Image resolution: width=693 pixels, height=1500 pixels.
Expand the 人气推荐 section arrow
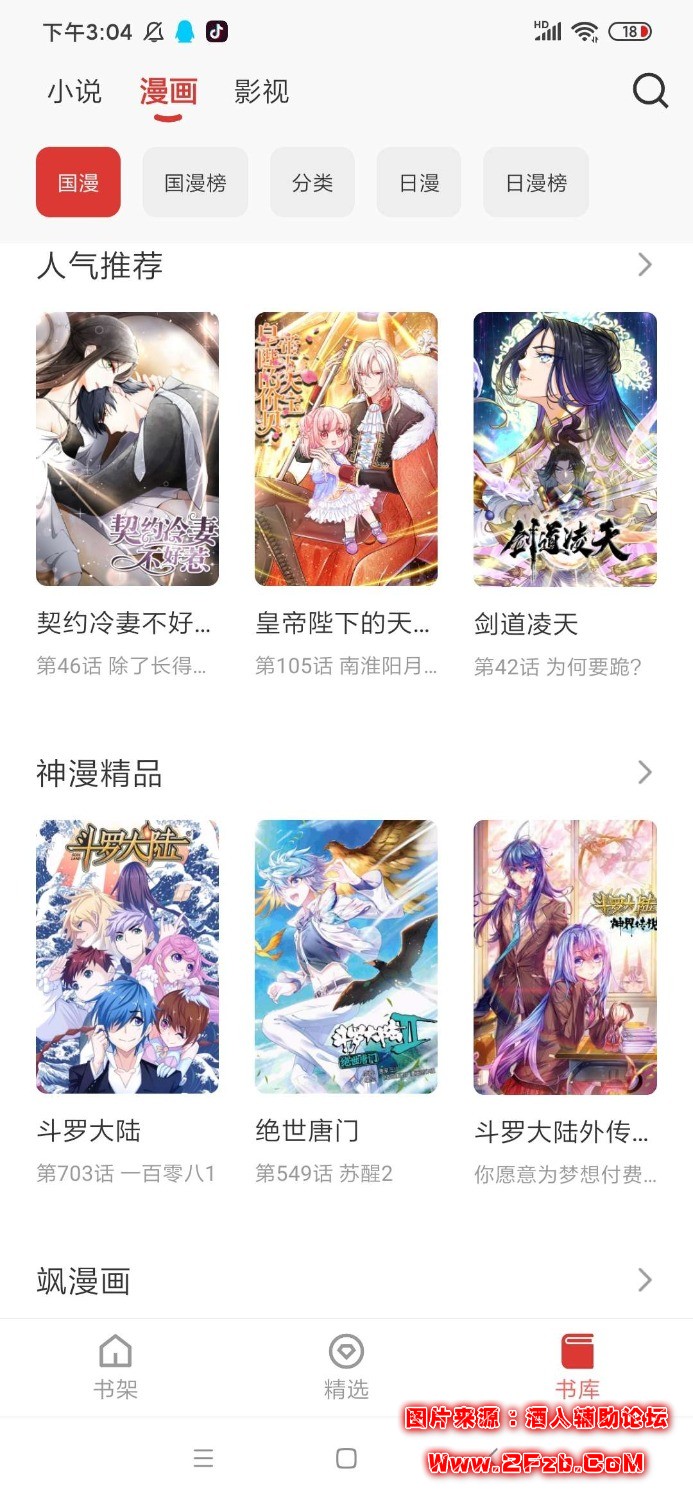coord(645,265)
